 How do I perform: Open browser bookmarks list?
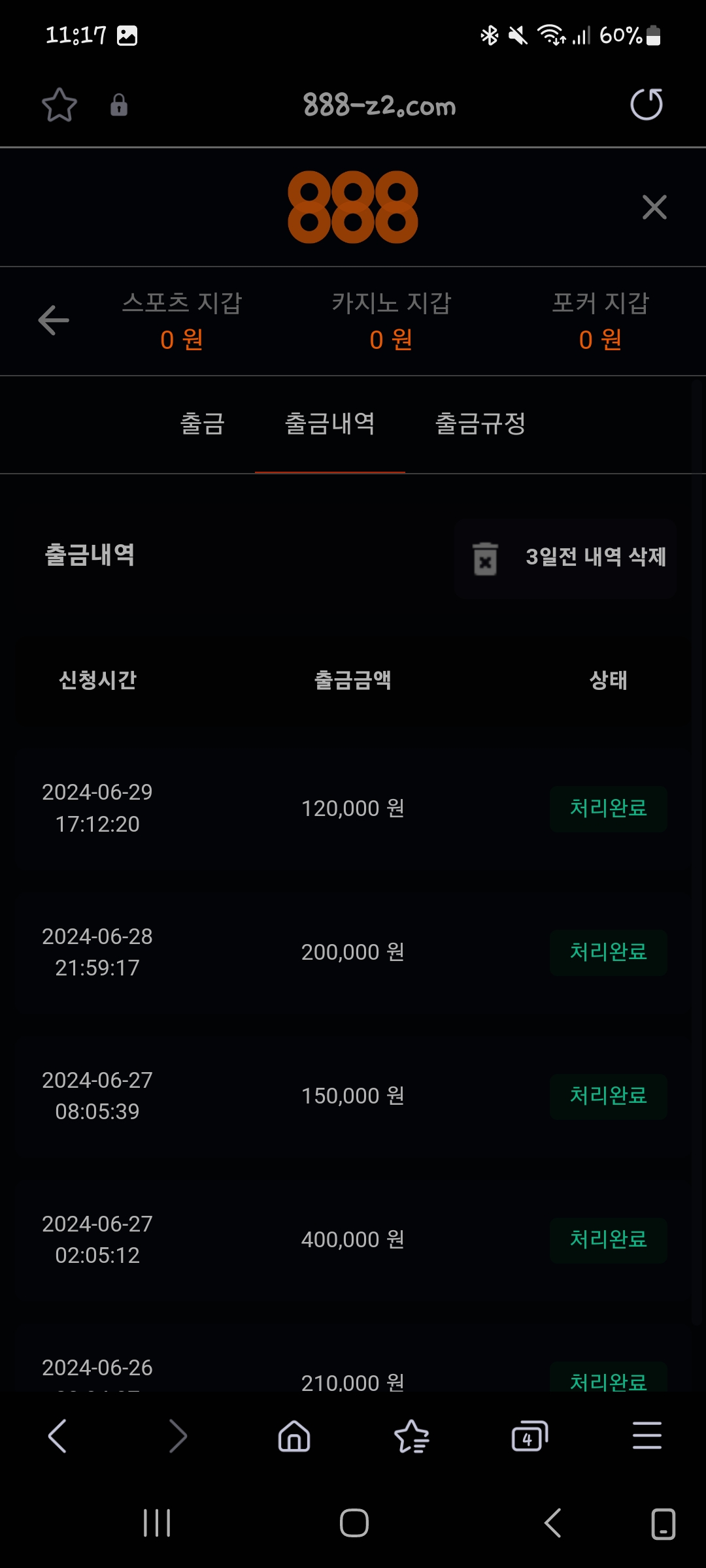412,1436
